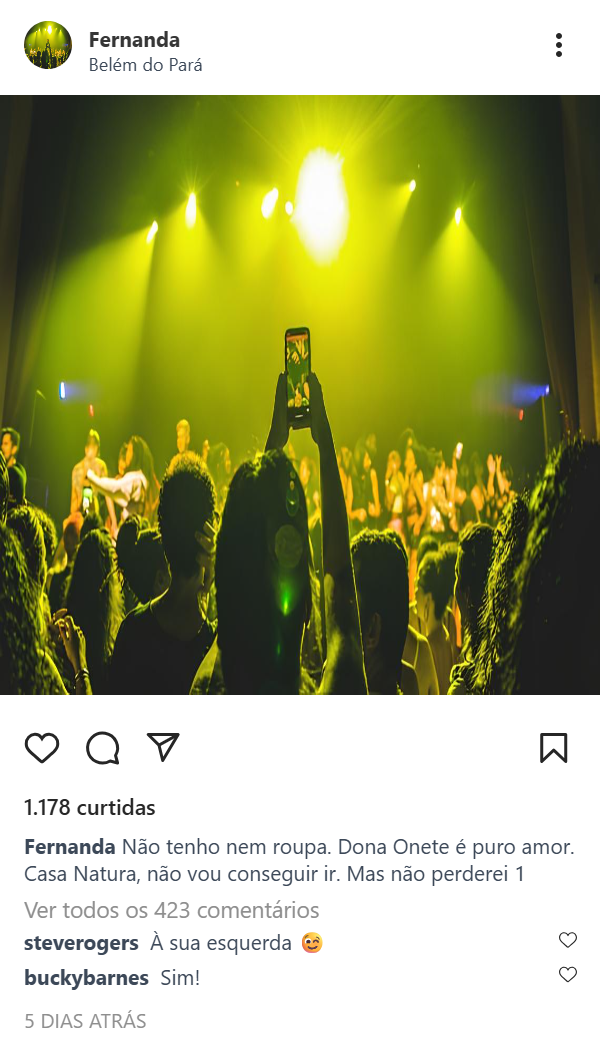Open the Belém do Pará location
The height and width of the screenshot is (1059, 601).
(x=145, y=65)
